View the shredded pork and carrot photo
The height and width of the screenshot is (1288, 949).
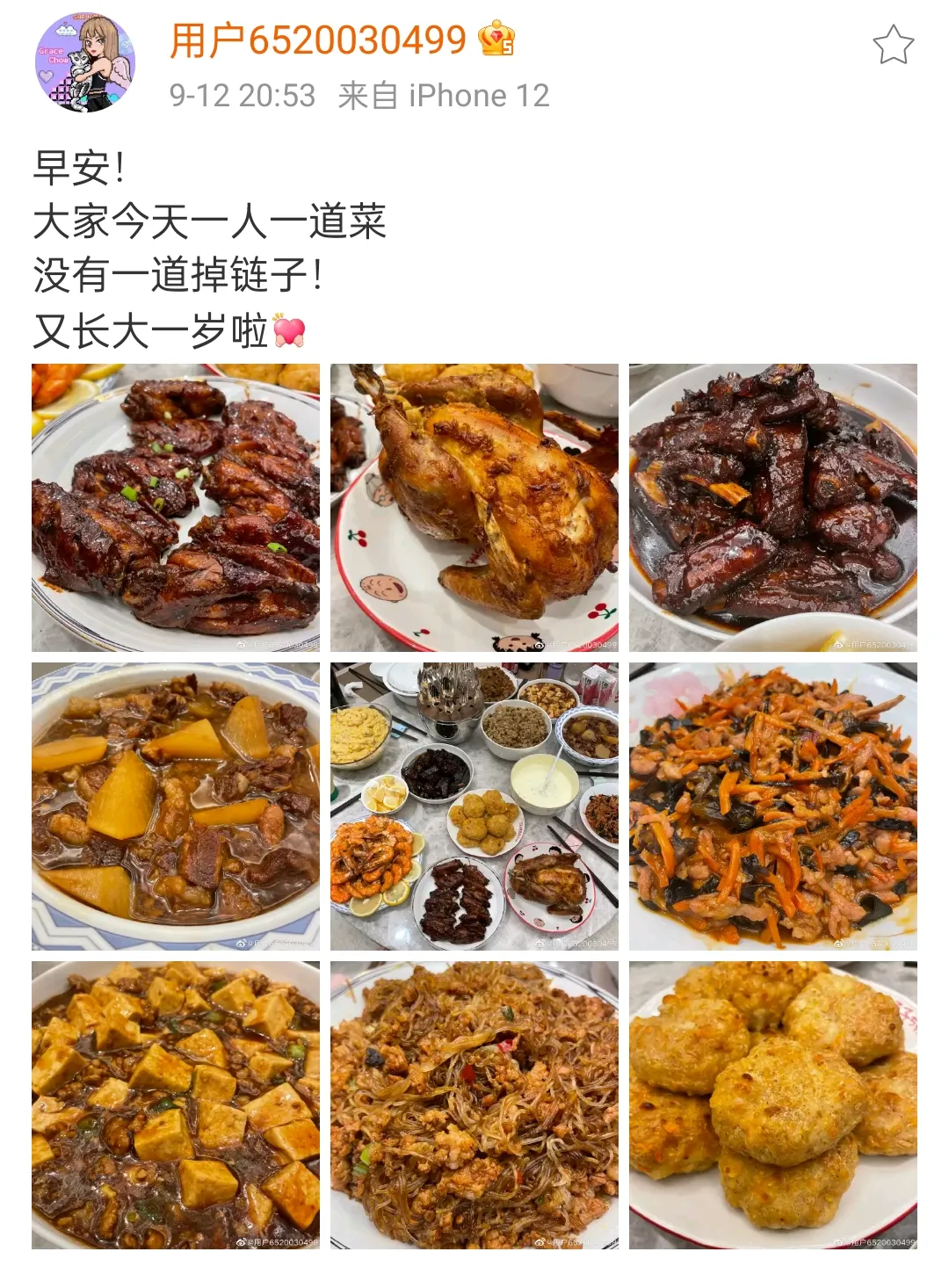point(773,807)
